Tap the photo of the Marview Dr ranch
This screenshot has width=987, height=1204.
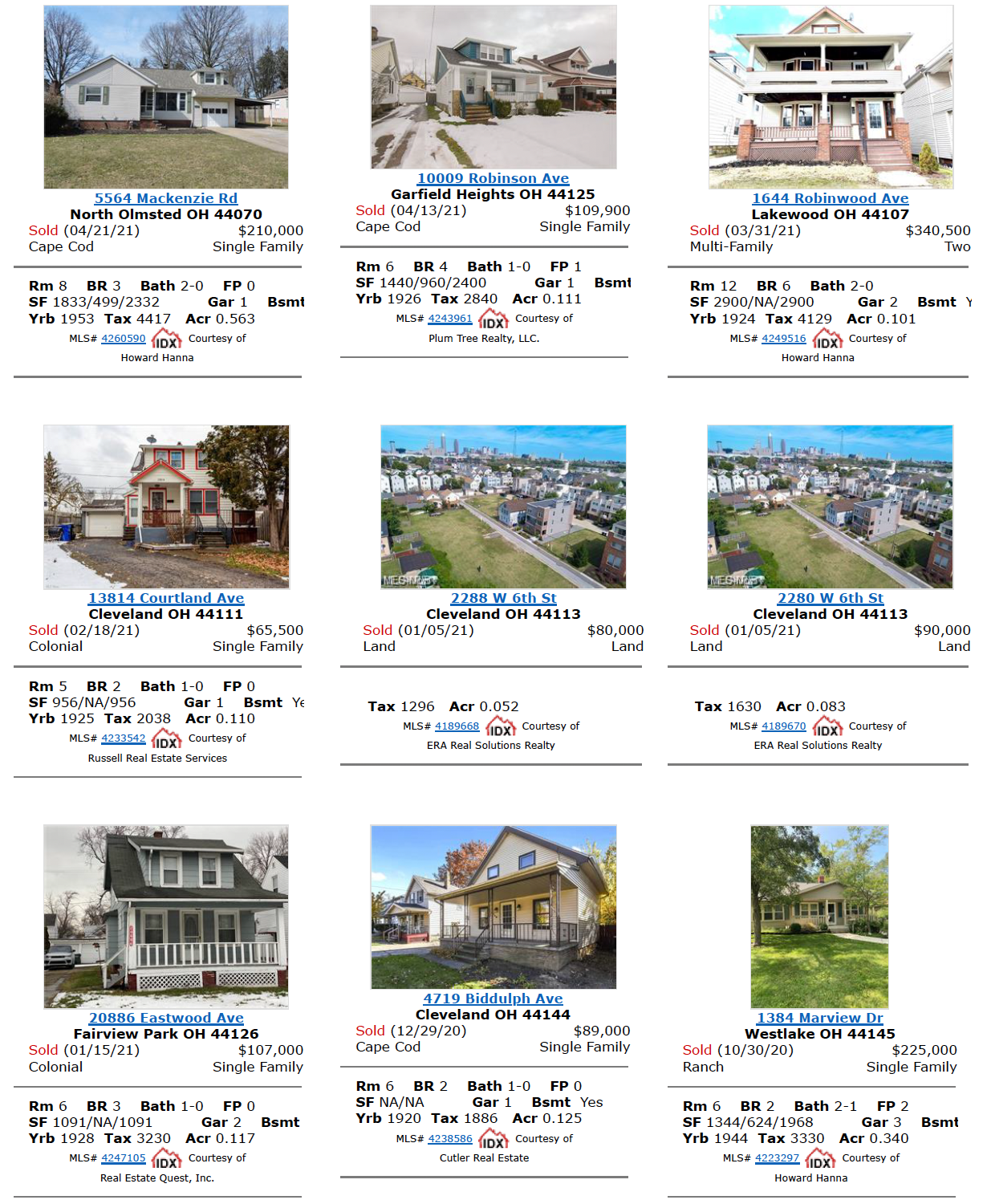click(x=819, y=916)
